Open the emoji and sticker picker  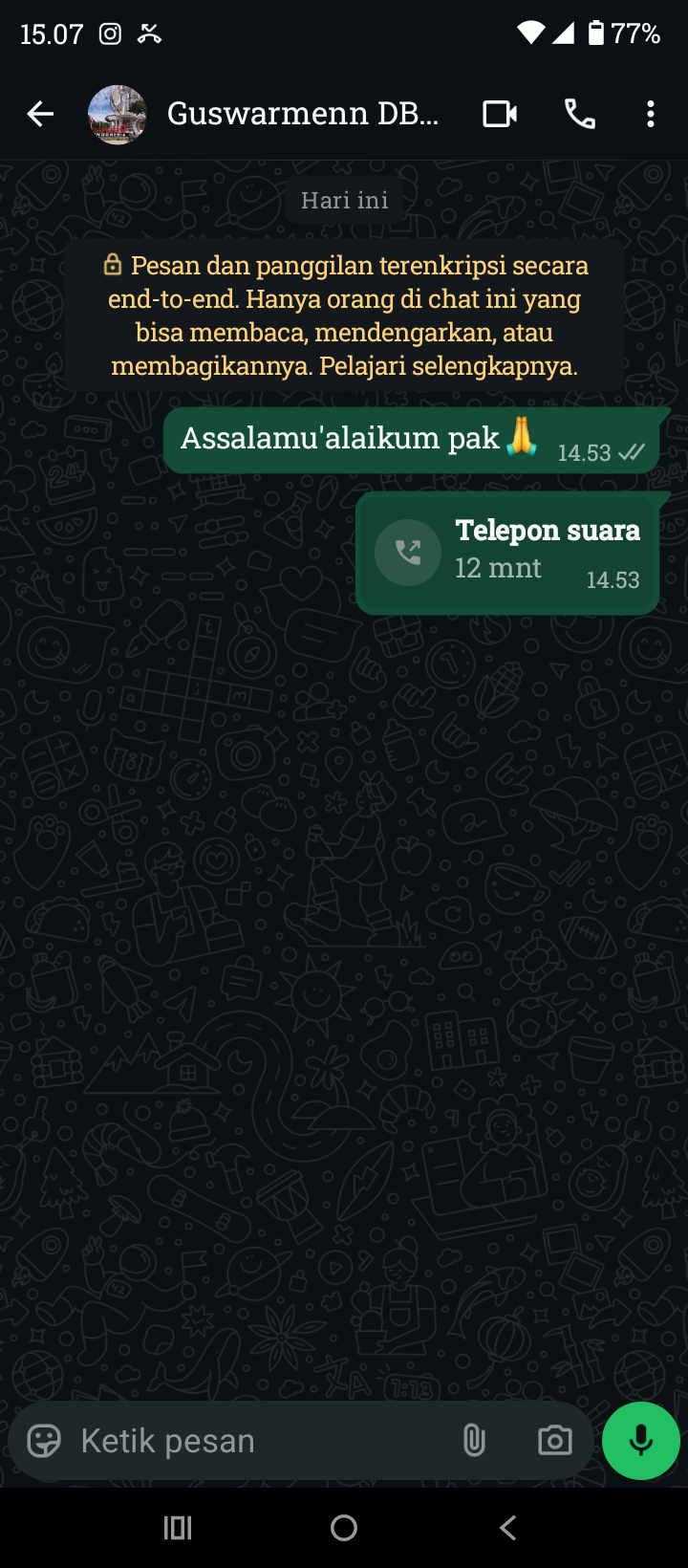click(x=44, y=1441)
